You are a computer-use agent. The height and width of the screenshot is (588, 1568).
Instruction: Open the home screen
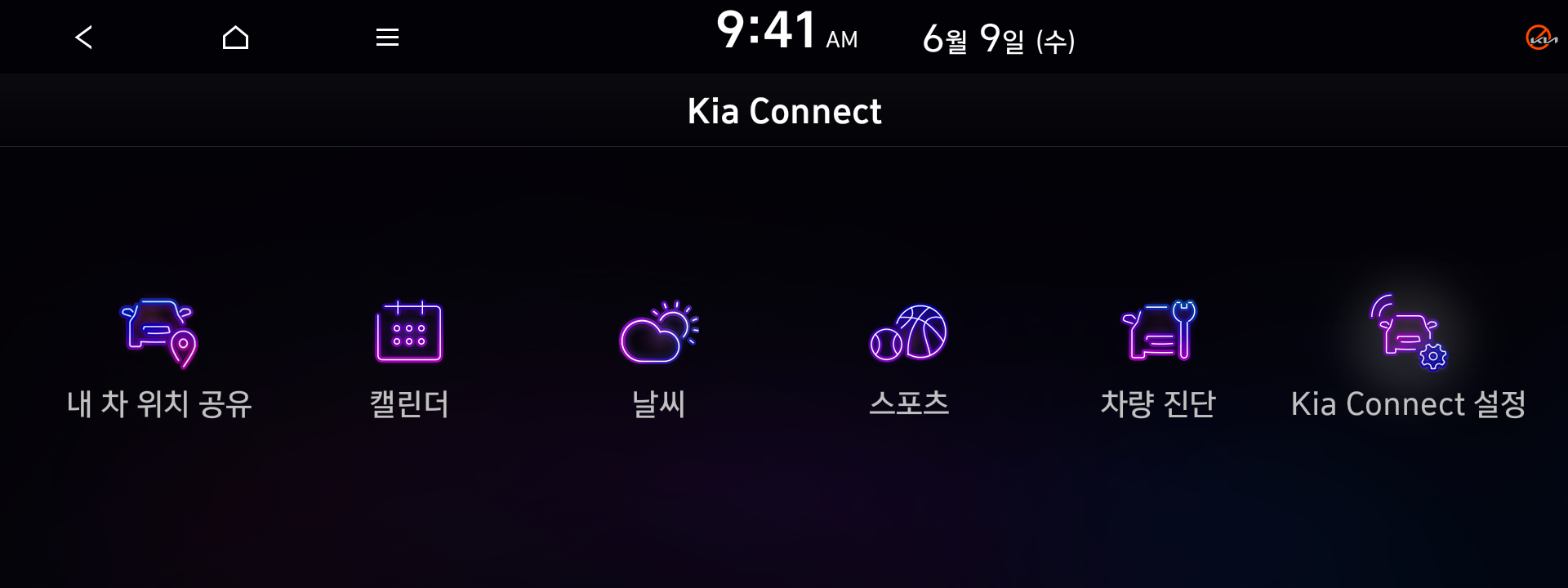coord(235,38)
